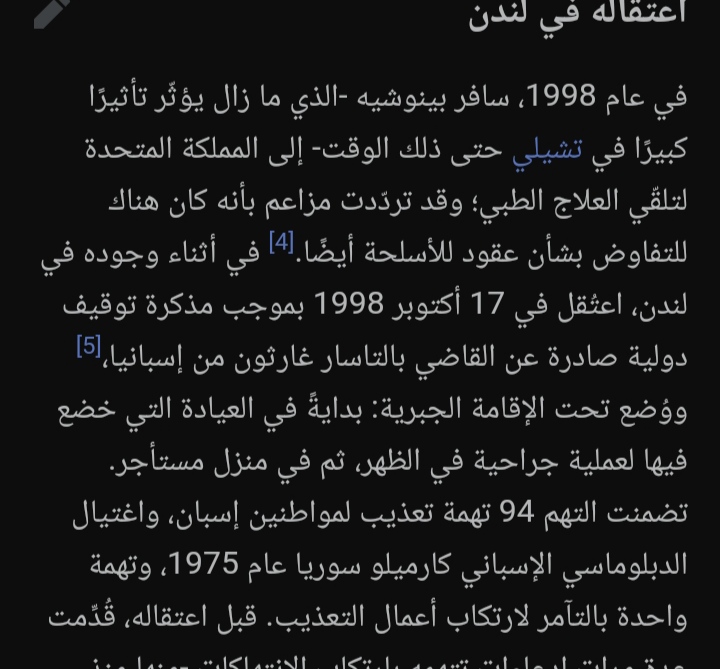
Task: Open citation reference [4]
Action: [x=281, y=243]
